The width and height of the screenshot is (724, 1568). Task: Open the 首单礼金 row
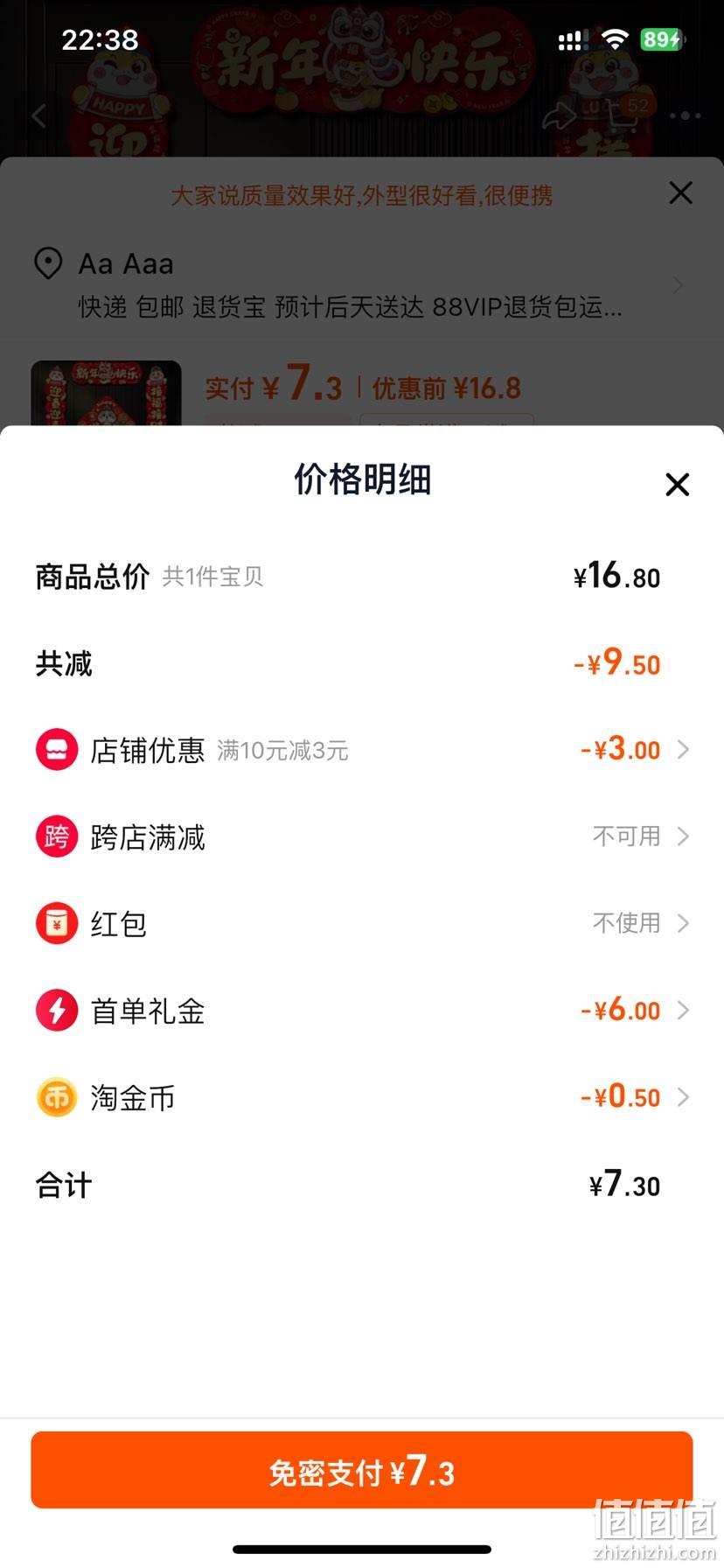(x=362, y=1011)
